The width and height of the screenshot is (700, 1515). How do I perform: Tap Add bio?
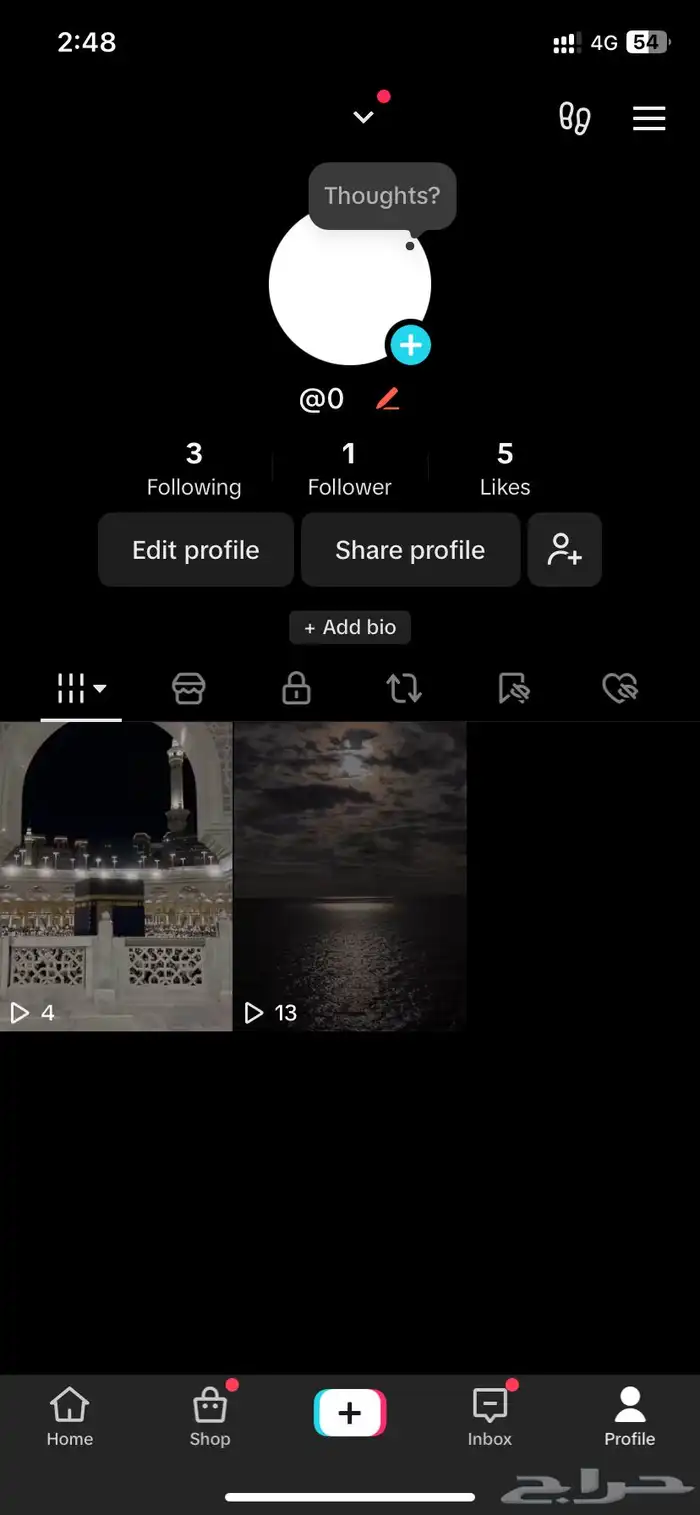pos(350,627)
